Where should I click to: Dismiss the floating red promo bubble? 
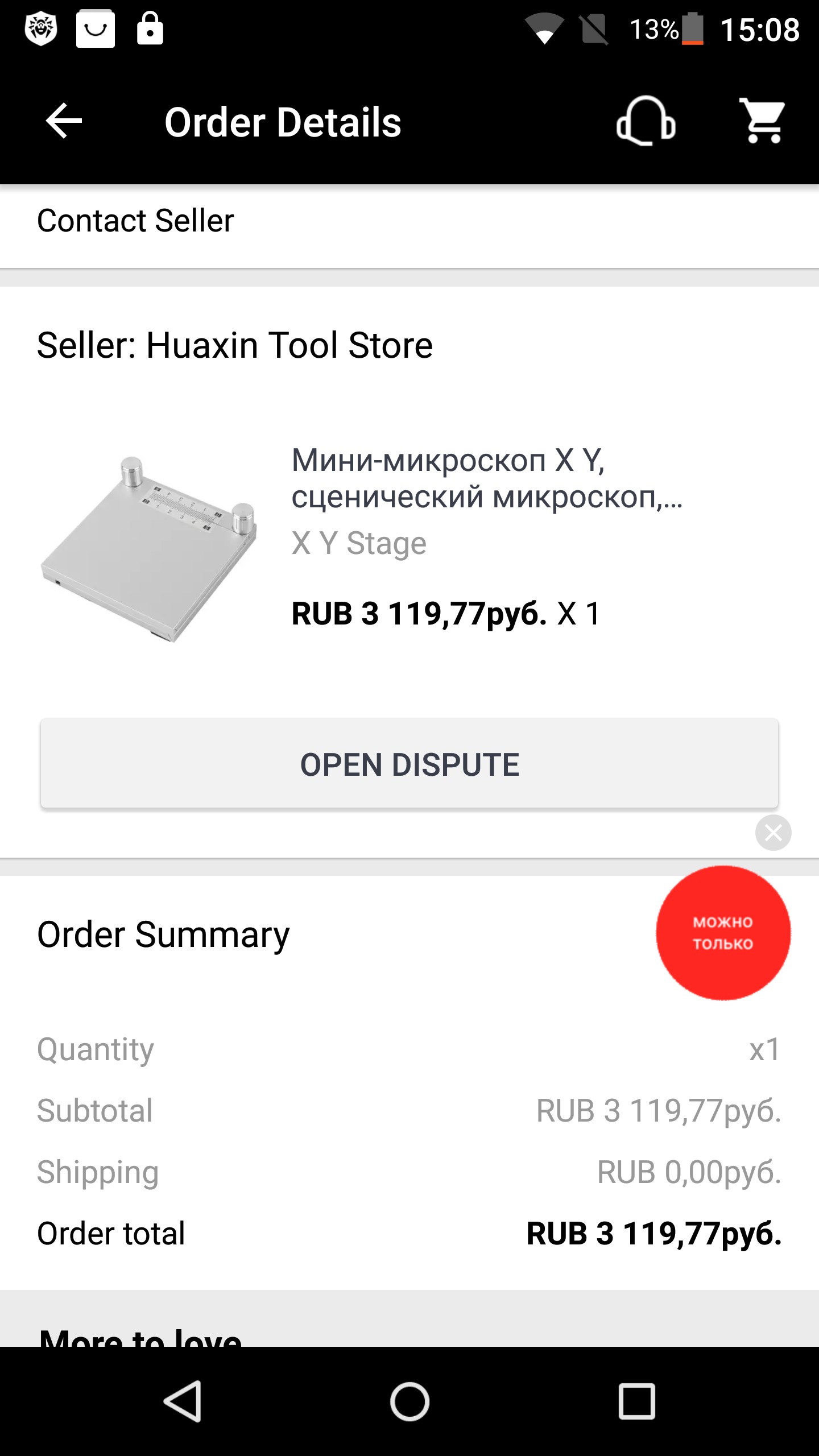[x=773, y=833]
